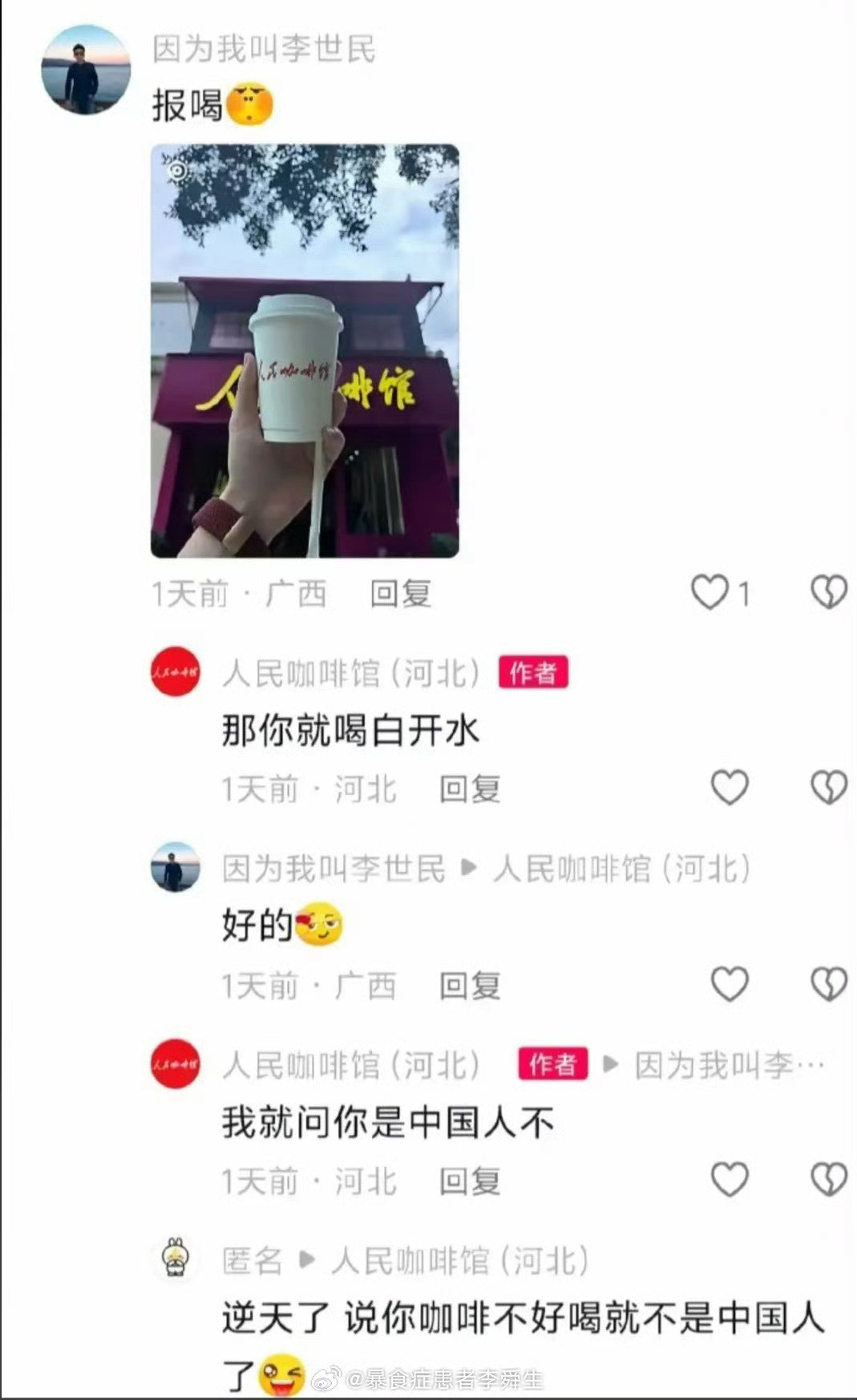Viewport: 857px width, 1400px height.
Task: Like the top comment with the coffee photo
Action: coord(709,591)
